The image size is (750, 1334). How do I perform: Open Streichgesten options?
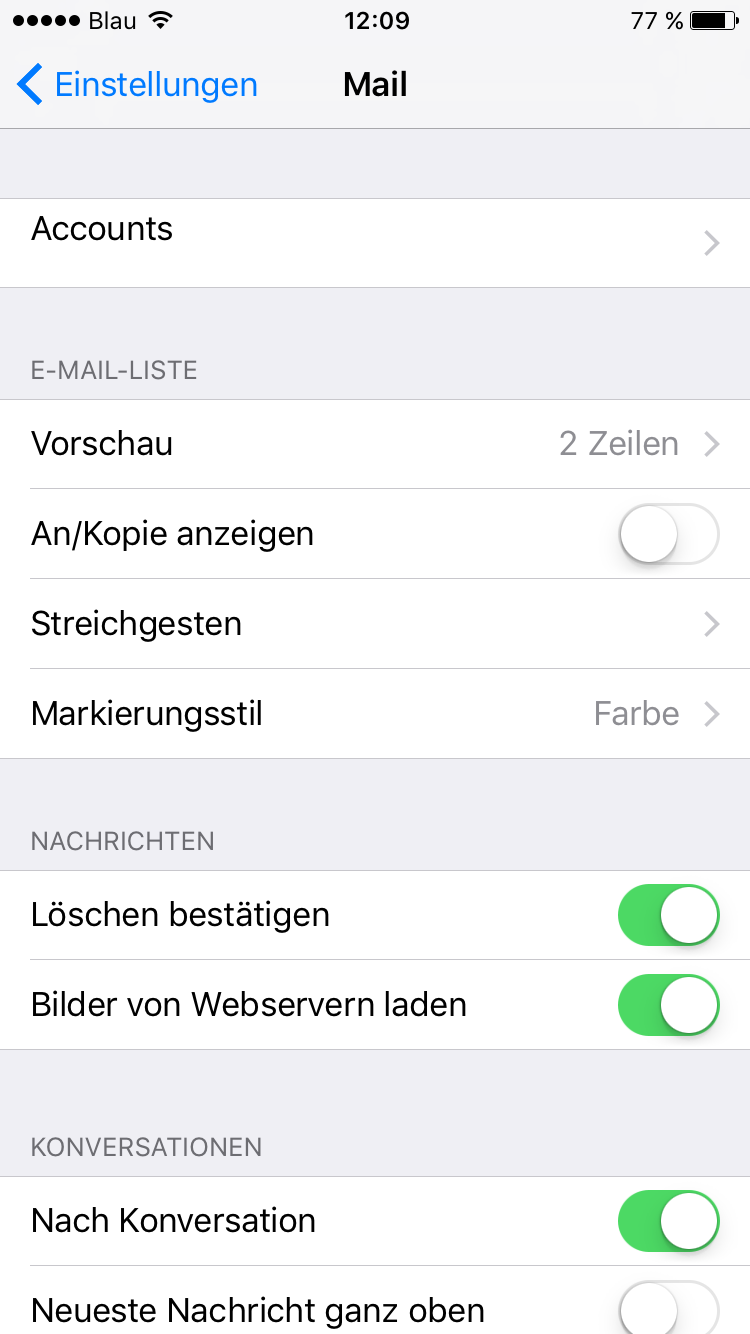click(375, 624)
